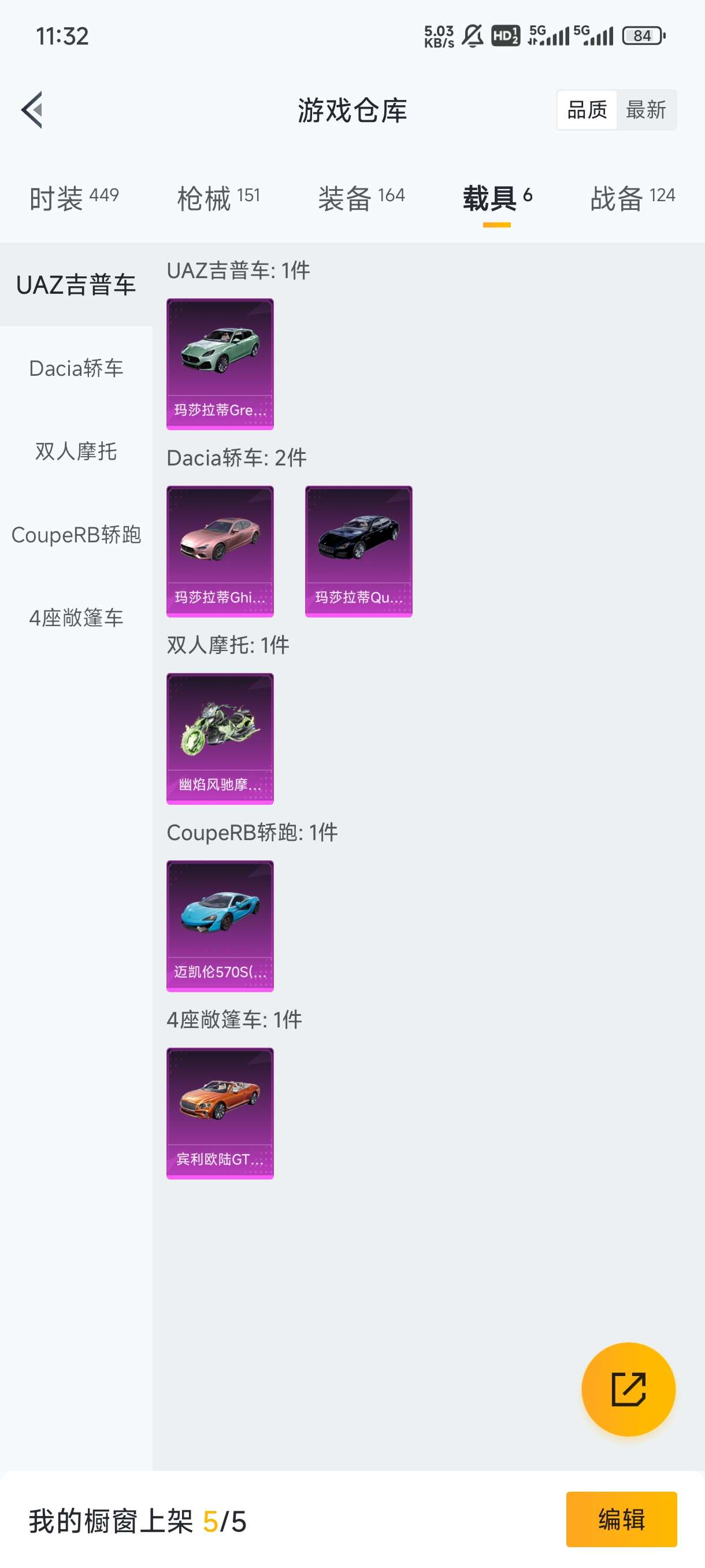Open the 幽焰风驰摩... motorcycle card

click(220, 738)
